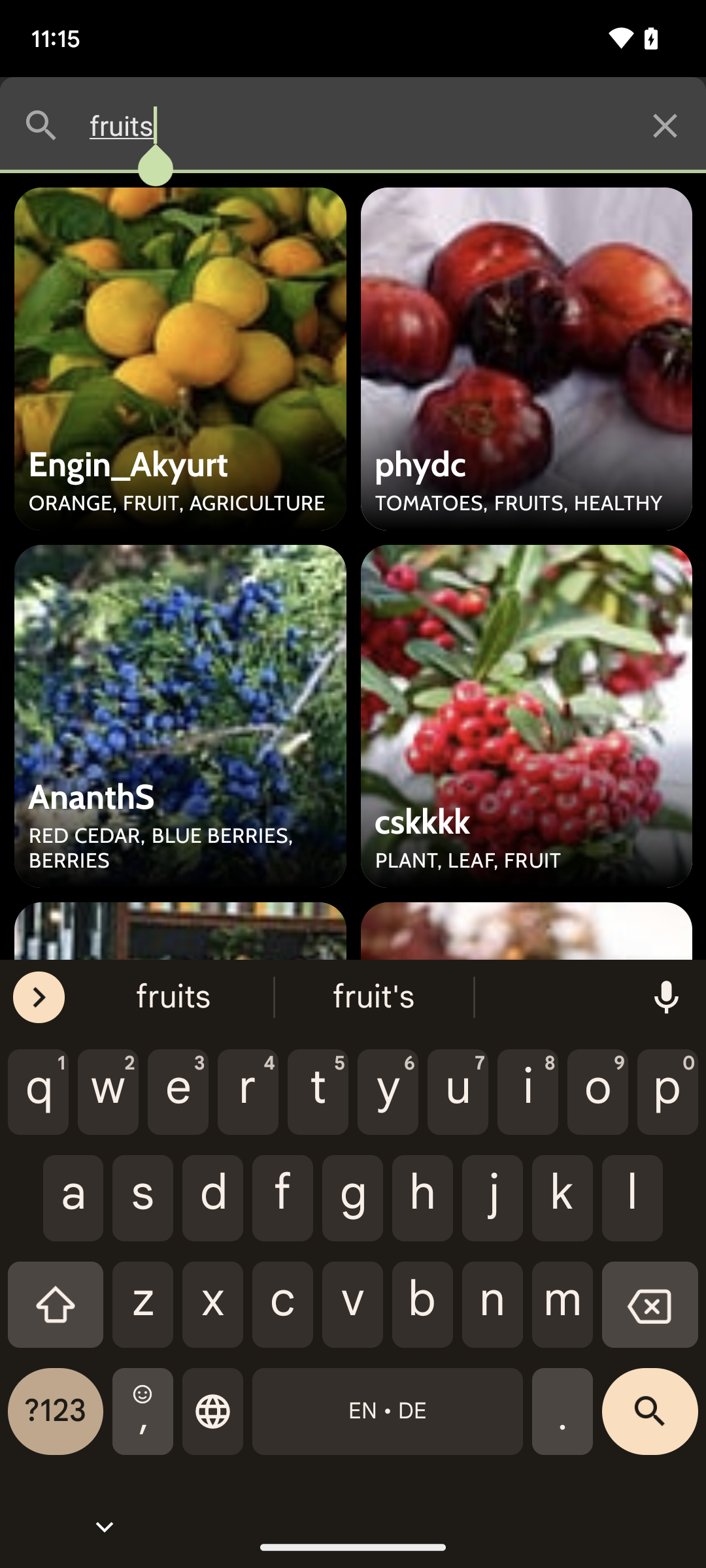Delete a character with backspace key
The width and height of the screenshot is (706, 1568).
click(649, 1305)
